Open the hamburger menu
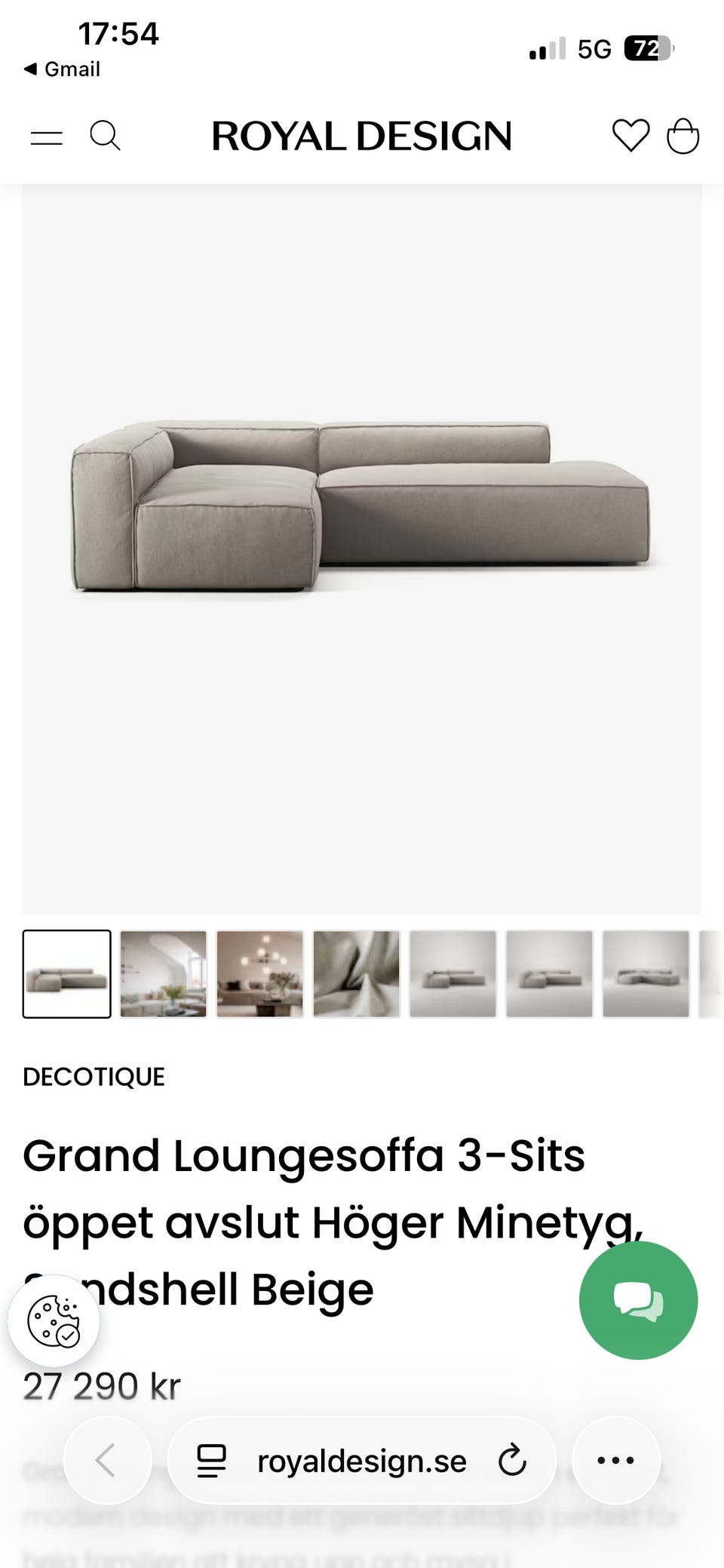Image resolution: width=724 pixels, height=1568 pixels. (x=47, y=137)
